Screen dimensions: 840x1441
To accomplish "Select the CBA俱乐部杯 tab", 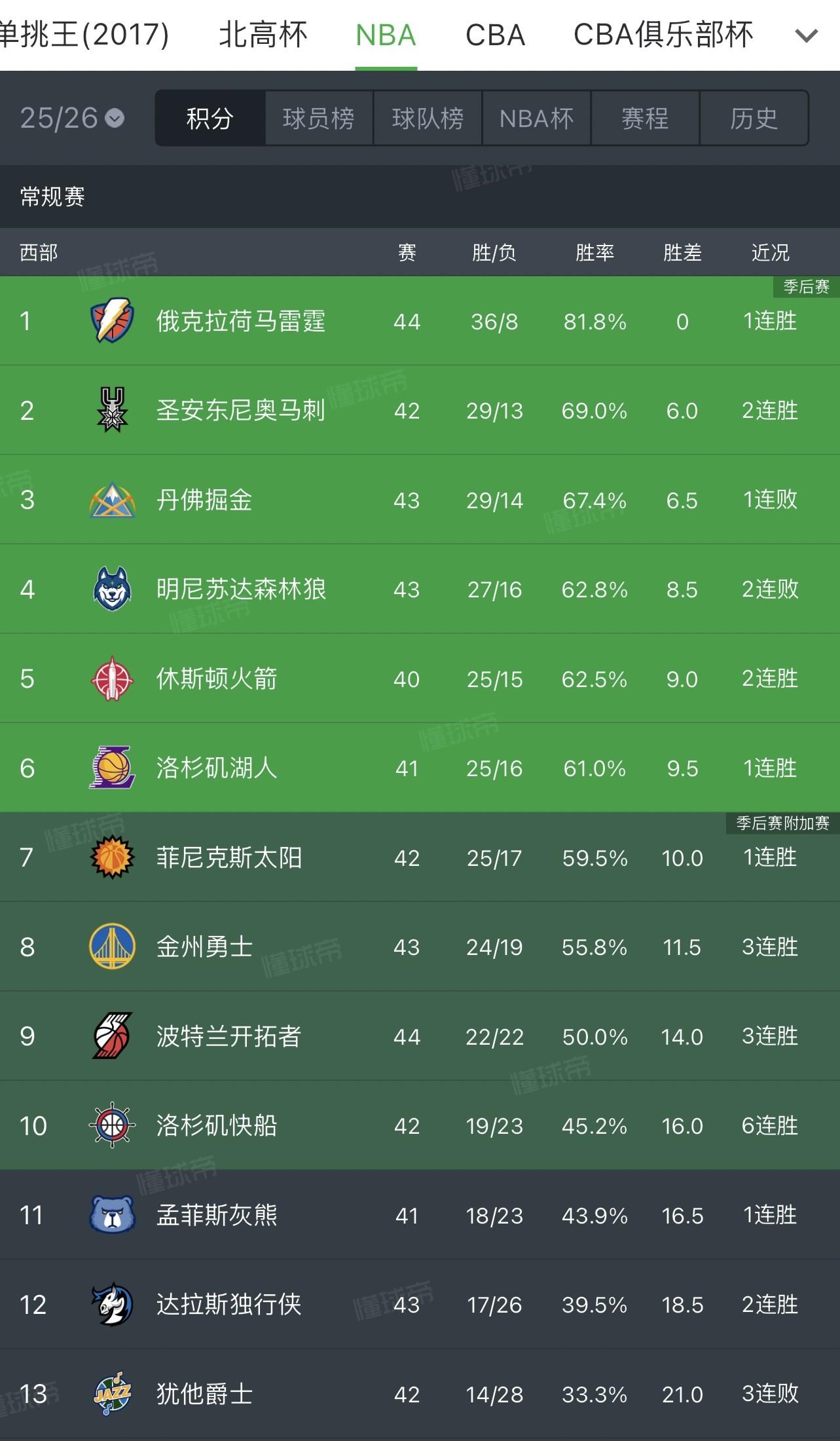I will 663,35.
